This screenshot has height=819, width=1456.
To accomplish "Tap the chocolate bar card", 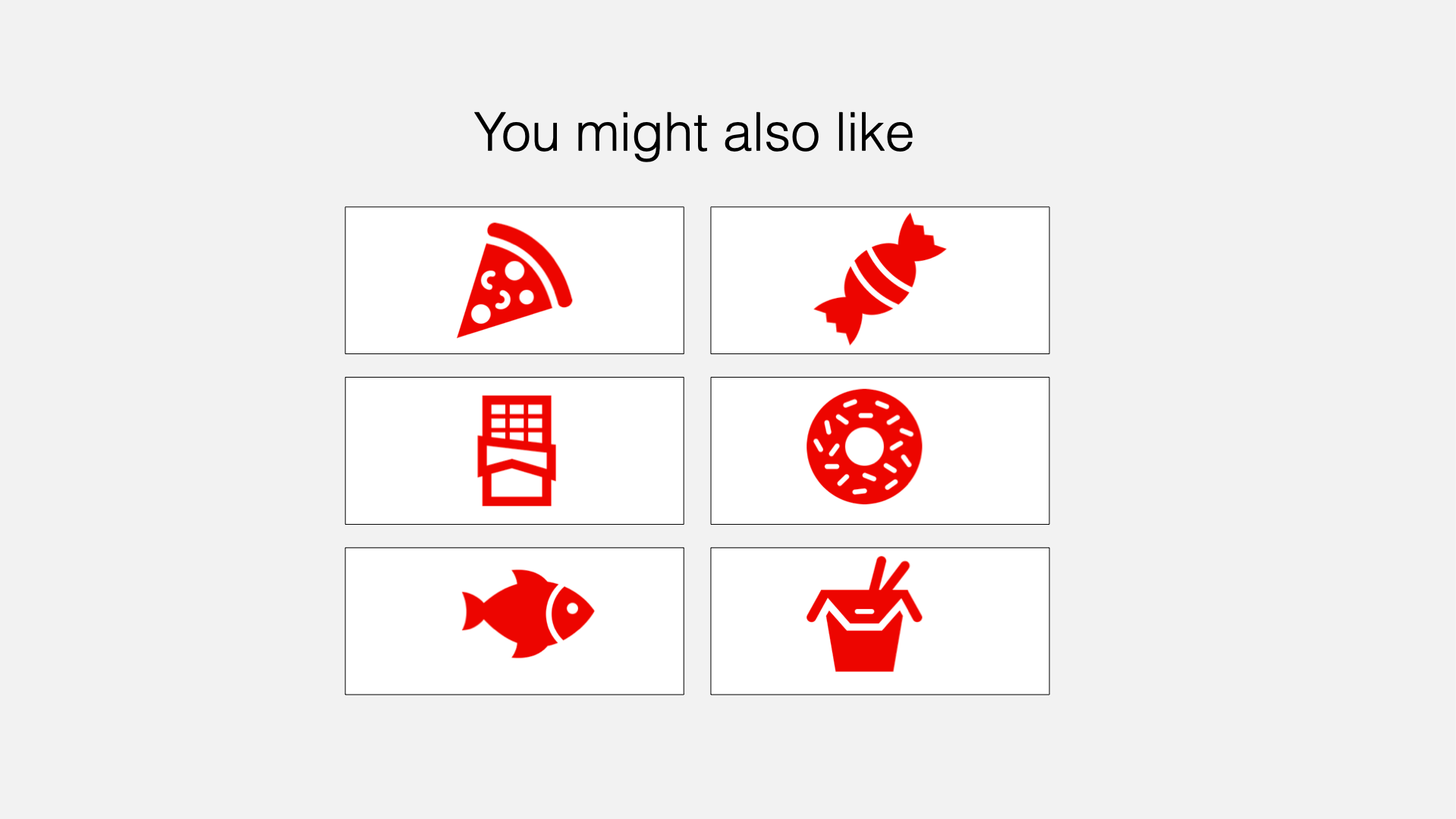I will pos(514,450).
